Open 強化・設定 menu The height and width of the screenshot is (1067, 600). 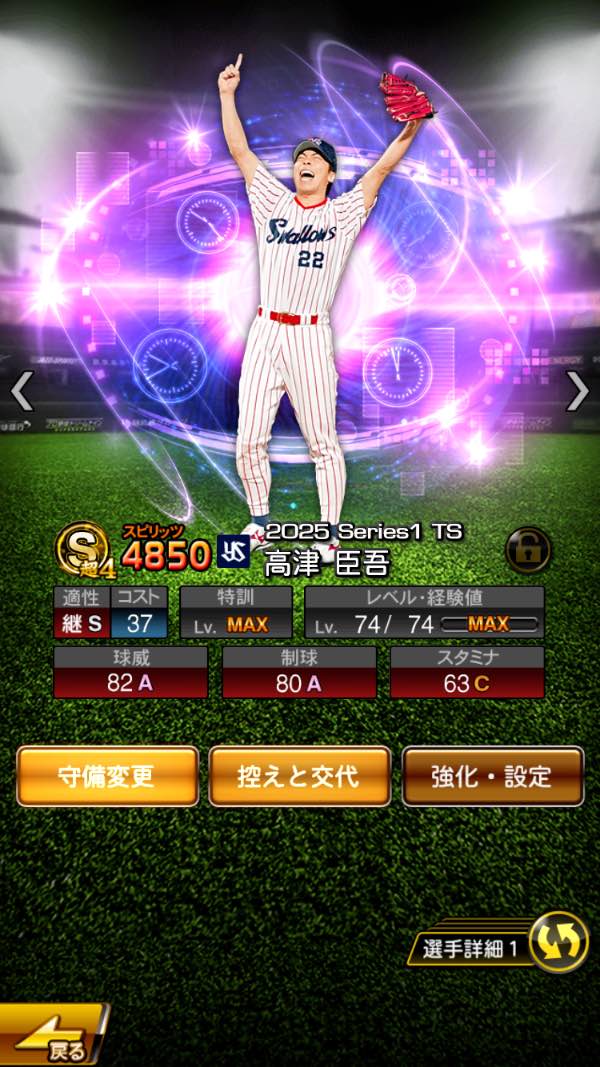[492, 776]
